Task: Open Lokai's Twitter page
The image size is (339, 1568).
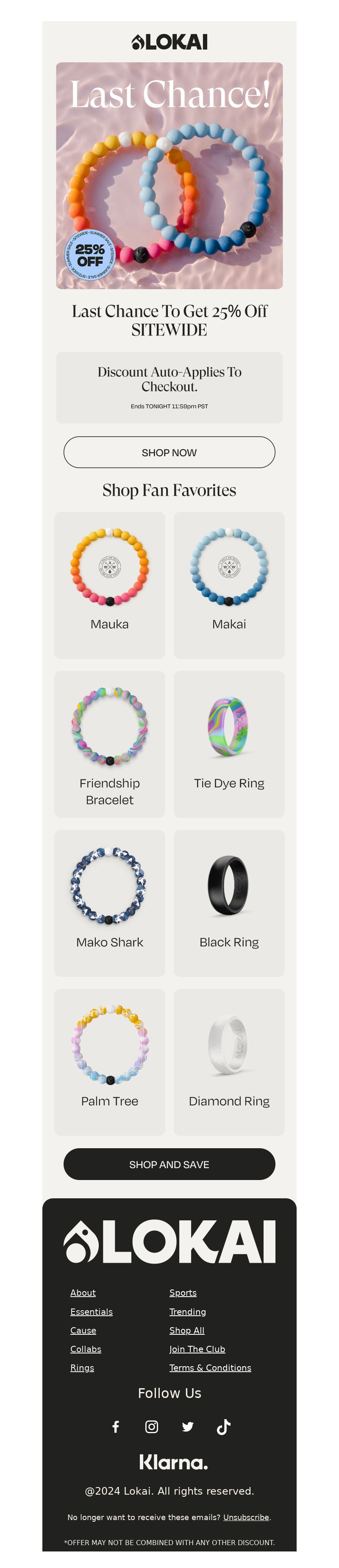Action: 187,1427
